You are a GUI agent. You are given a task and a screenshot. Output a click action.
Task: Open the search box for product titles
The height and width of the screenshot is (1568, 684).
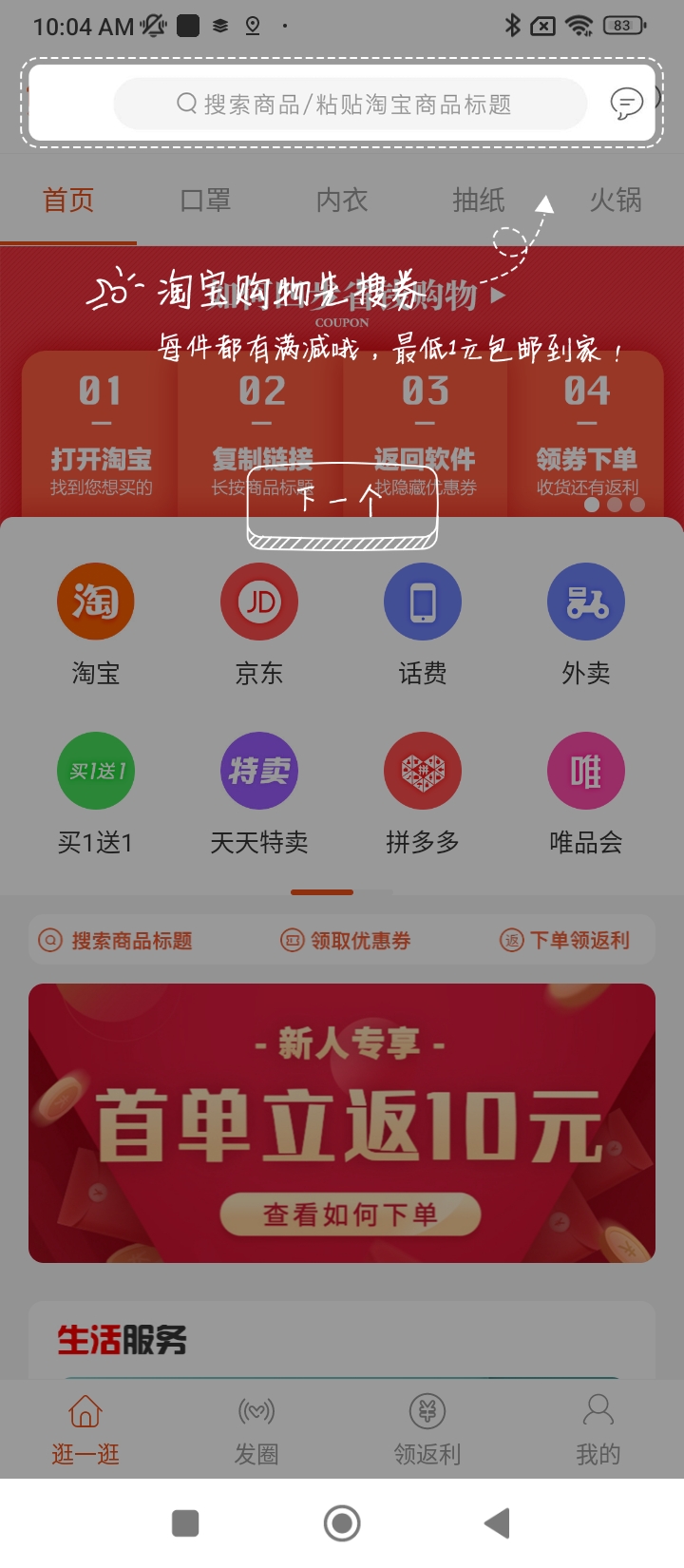[x=350, y=104]
